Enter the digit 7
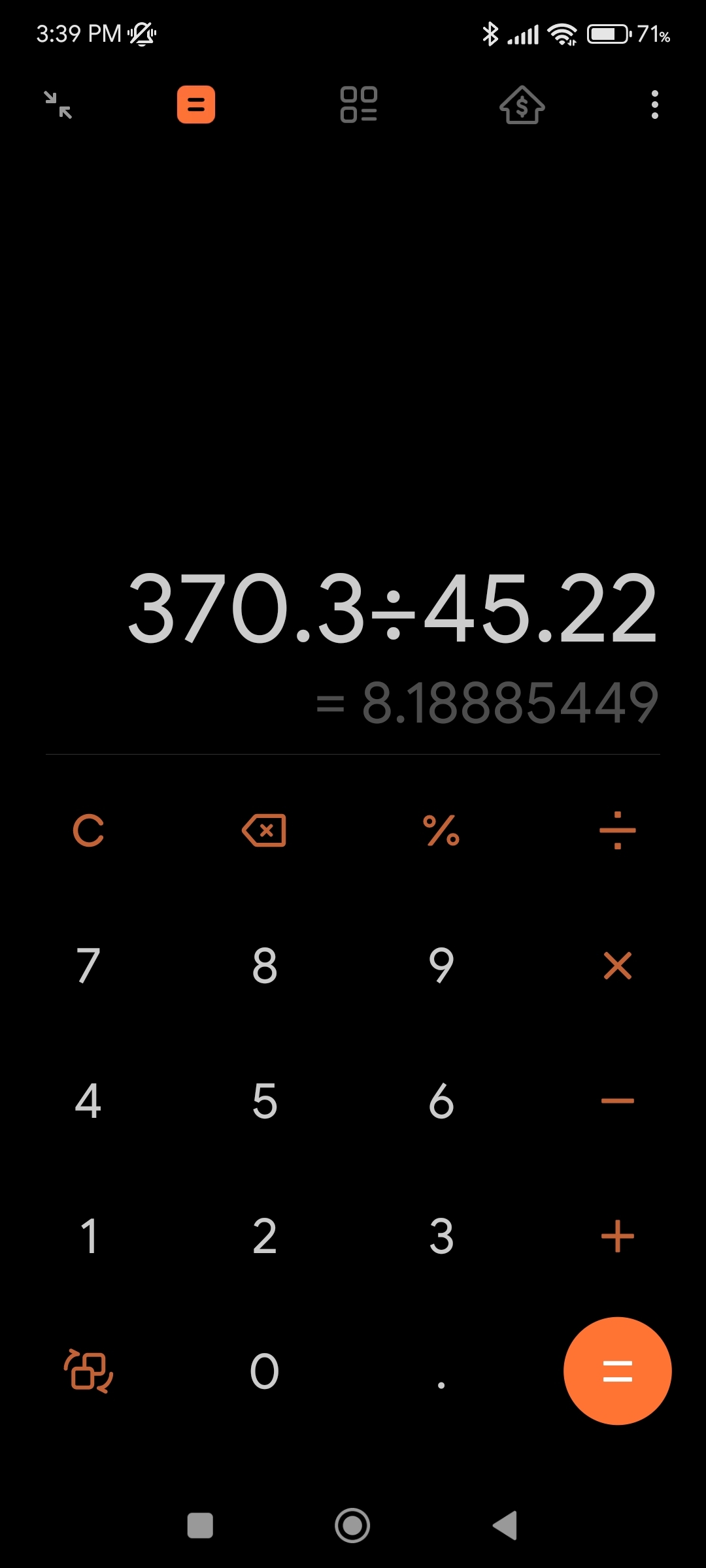Screen dimensions: 706x1568 pos(88,966)
